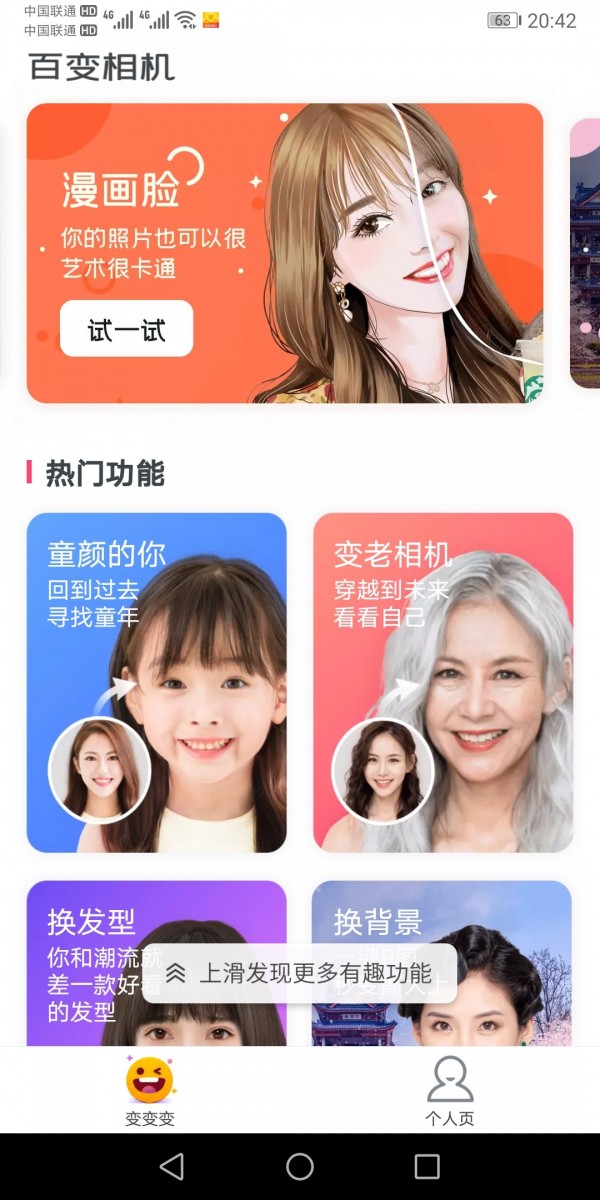This screenshot has width=600, height=1200.
Task: Tap the 上滑发现更多有趣功能 hint
Action: tap(300, 973)
